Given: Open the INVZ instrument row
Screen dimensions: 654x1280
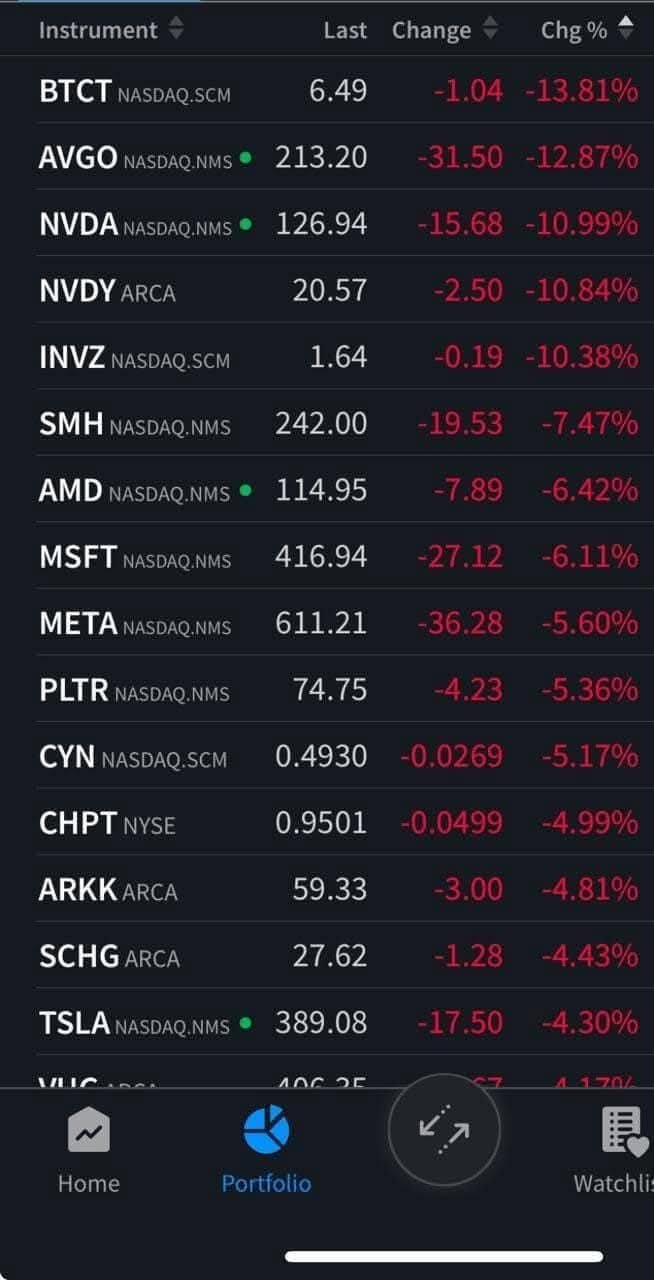Looking at the screenshot, I should click(337, 357).
